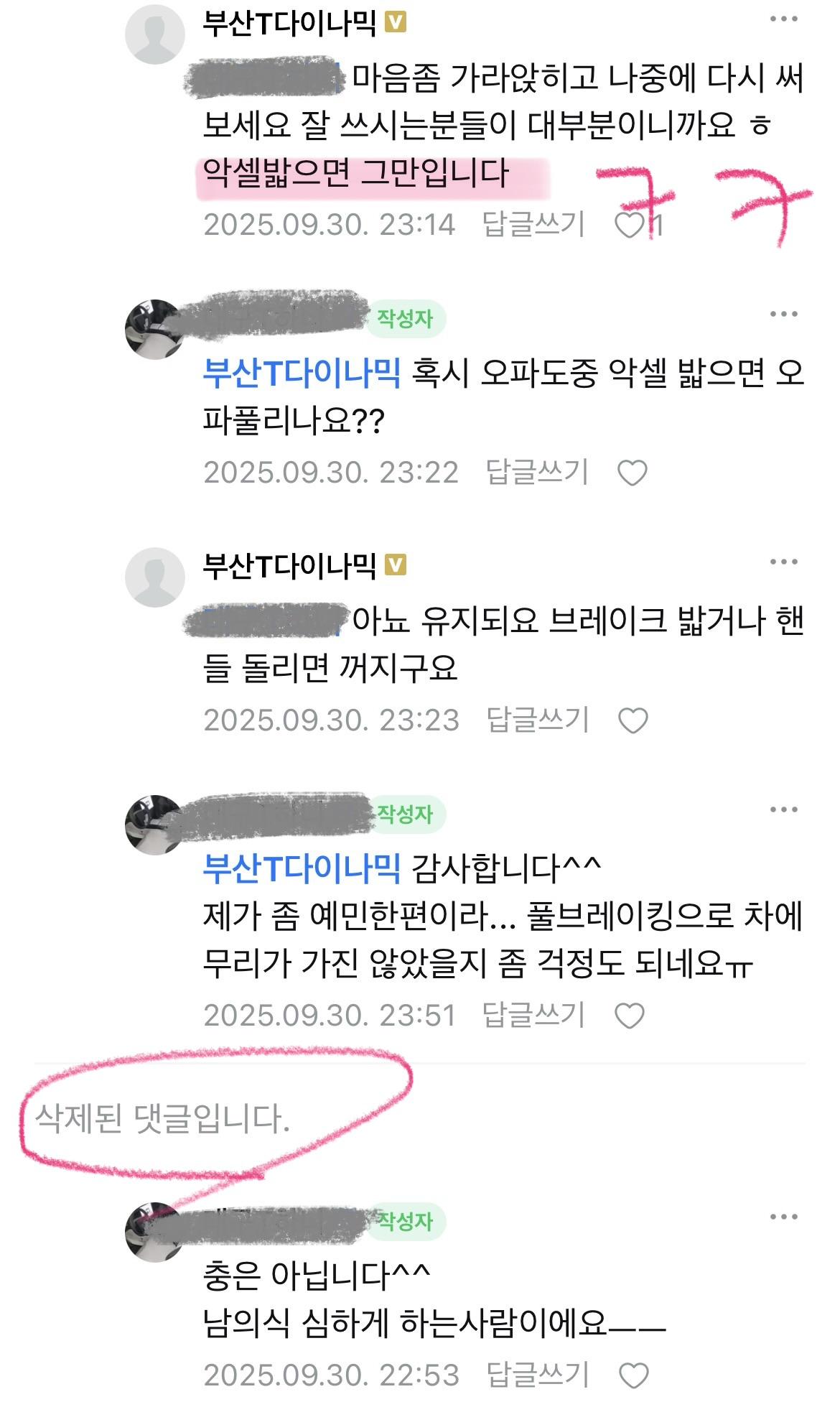Like the comment posted at 22:53
The height and width of the screenshot is (1402, 840).
point(633,1375)
